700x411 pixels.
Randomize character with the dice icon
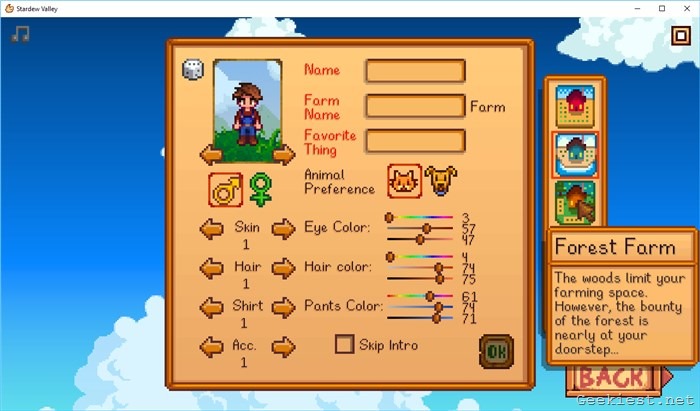192,70
